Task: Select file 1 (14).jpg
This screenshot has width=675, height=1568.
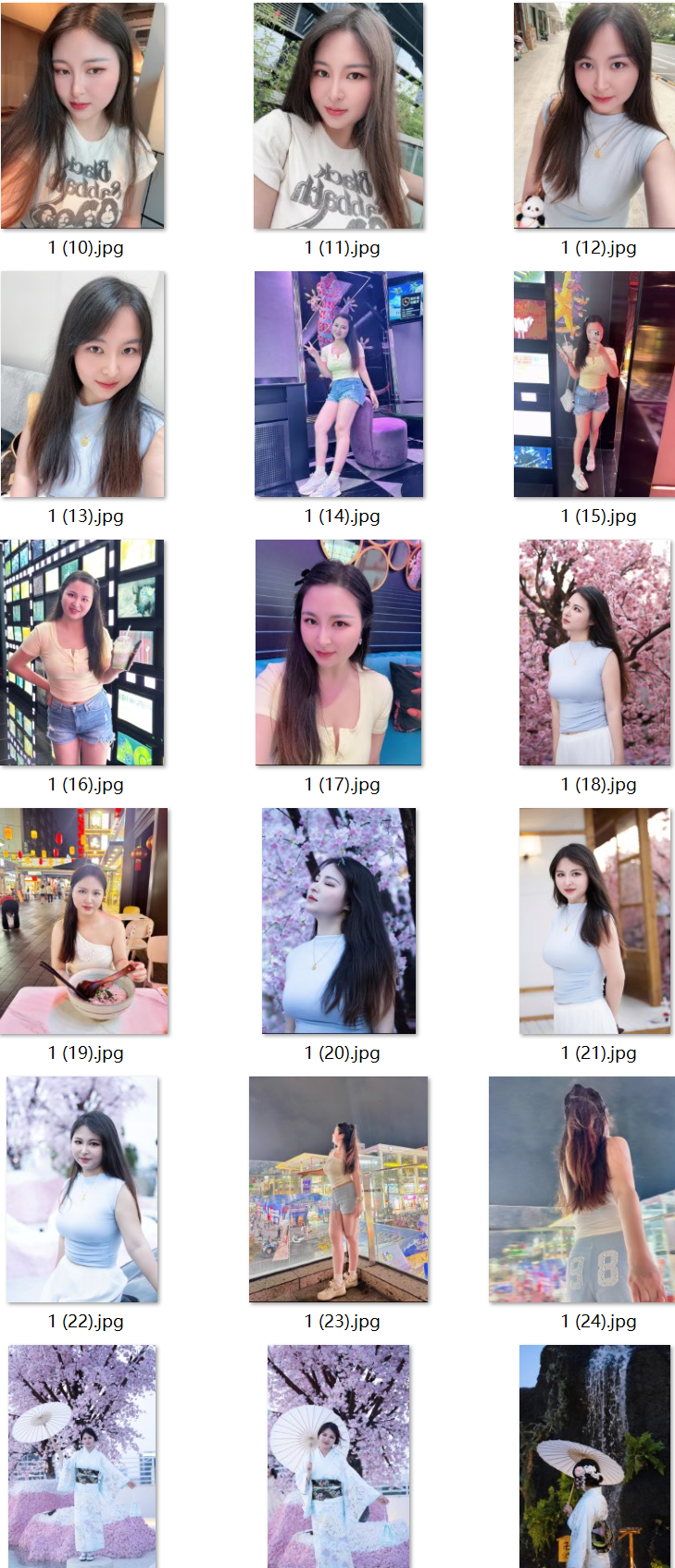Action: (x=339, y=384)
